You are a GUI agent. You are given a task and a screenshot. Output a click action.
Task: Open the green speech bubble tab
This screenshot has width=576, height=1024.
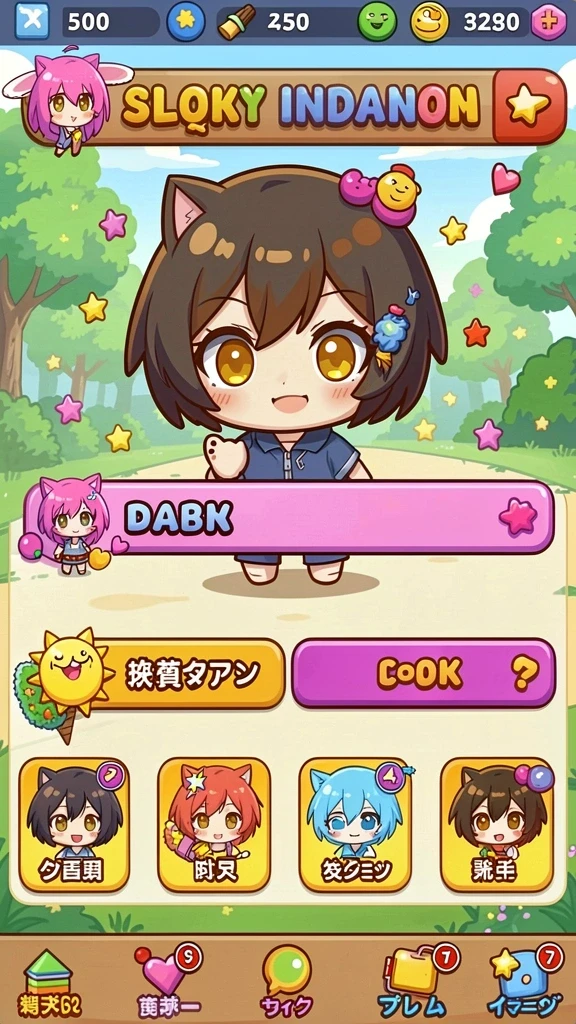(x=287, y=982)
